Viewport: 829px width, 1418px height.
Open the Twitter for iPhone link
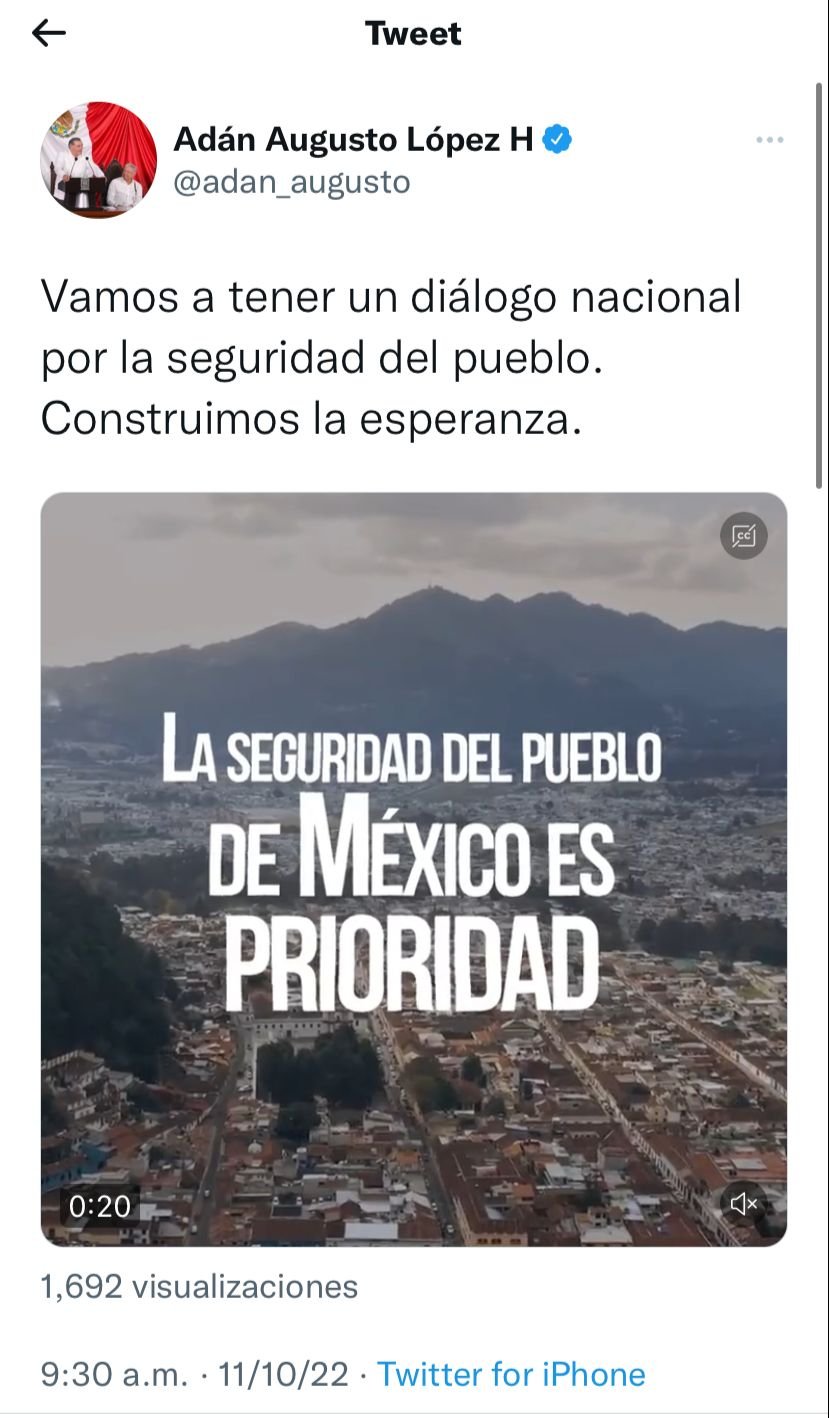coord(511,1374)
